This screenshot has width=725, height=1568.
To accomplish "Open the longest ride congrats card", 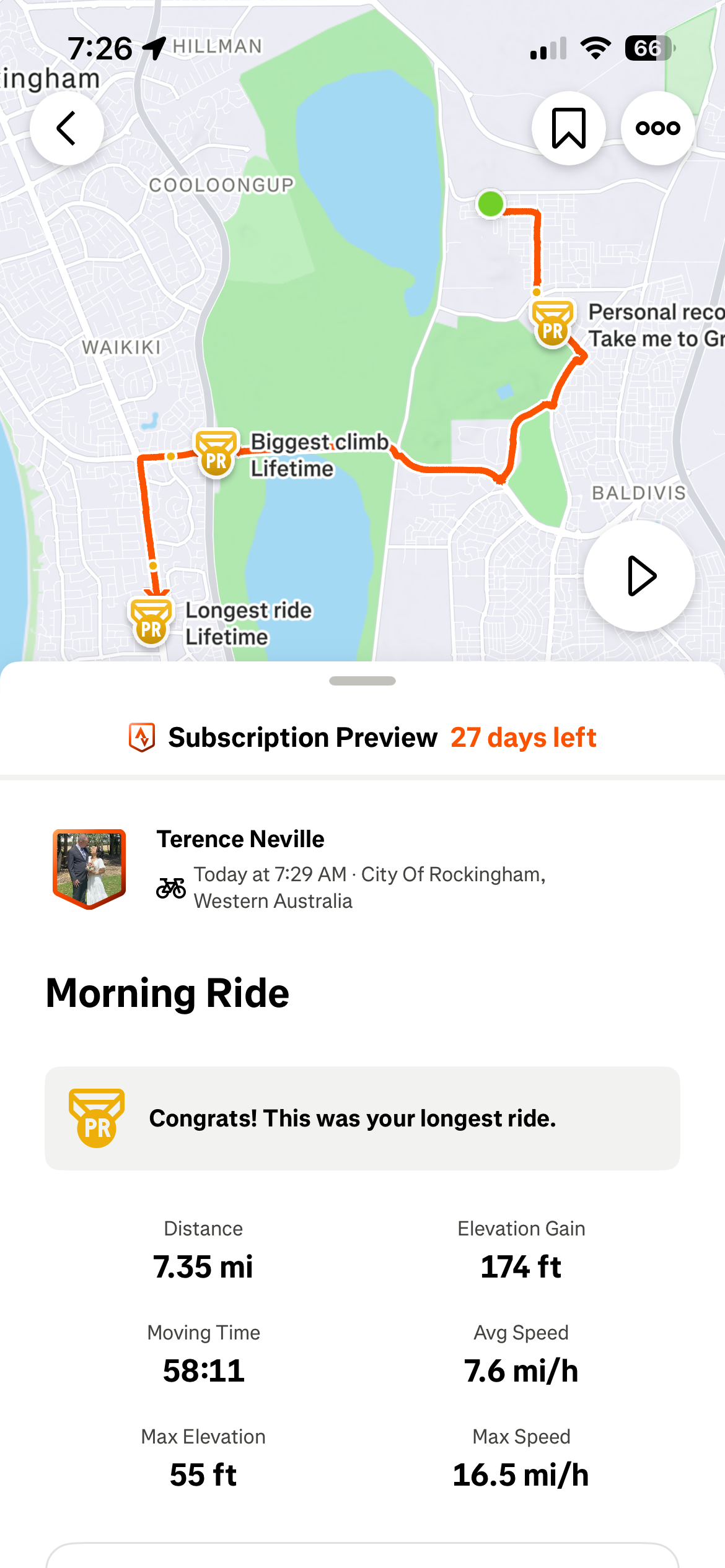I will (x=362, y=1118).
